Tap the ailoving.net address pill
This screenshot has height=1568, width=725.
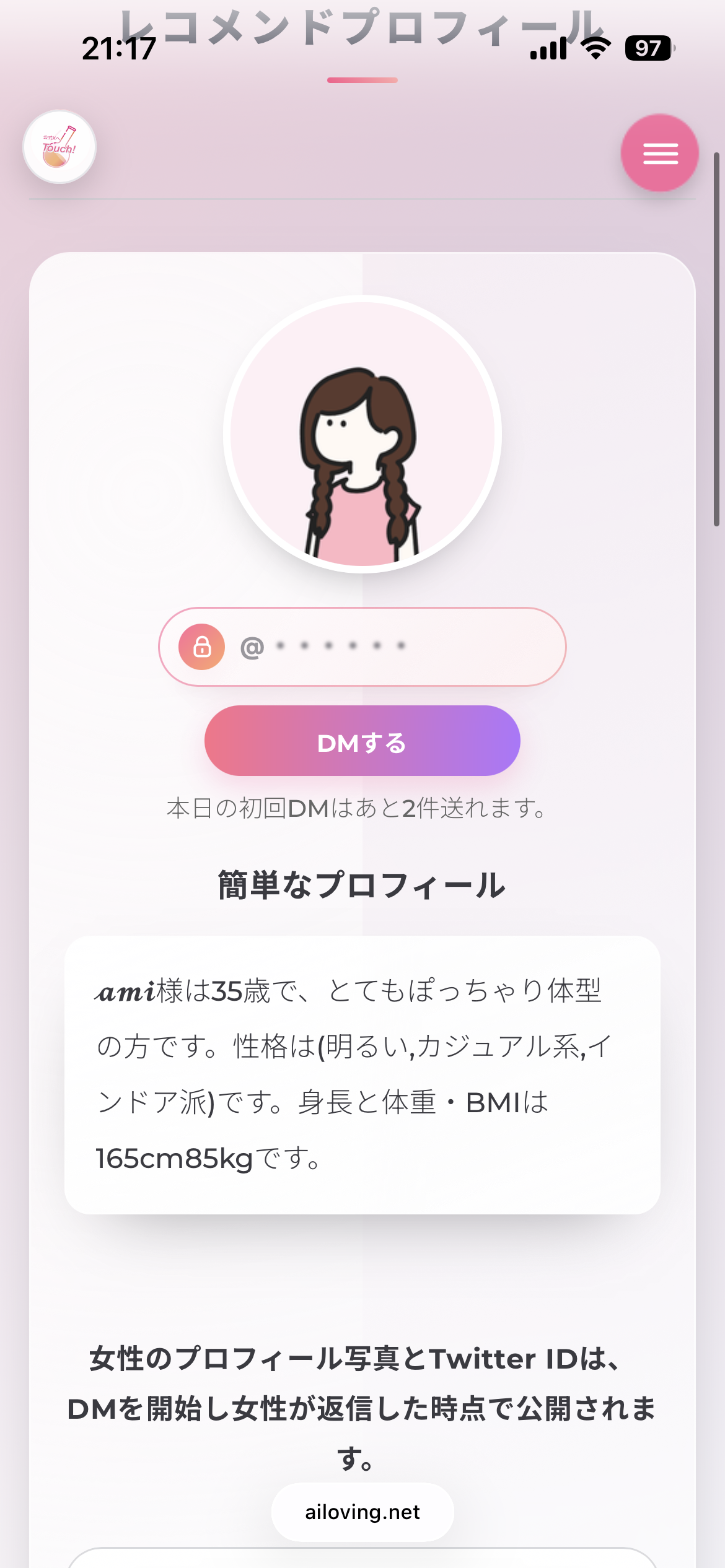362,1512
